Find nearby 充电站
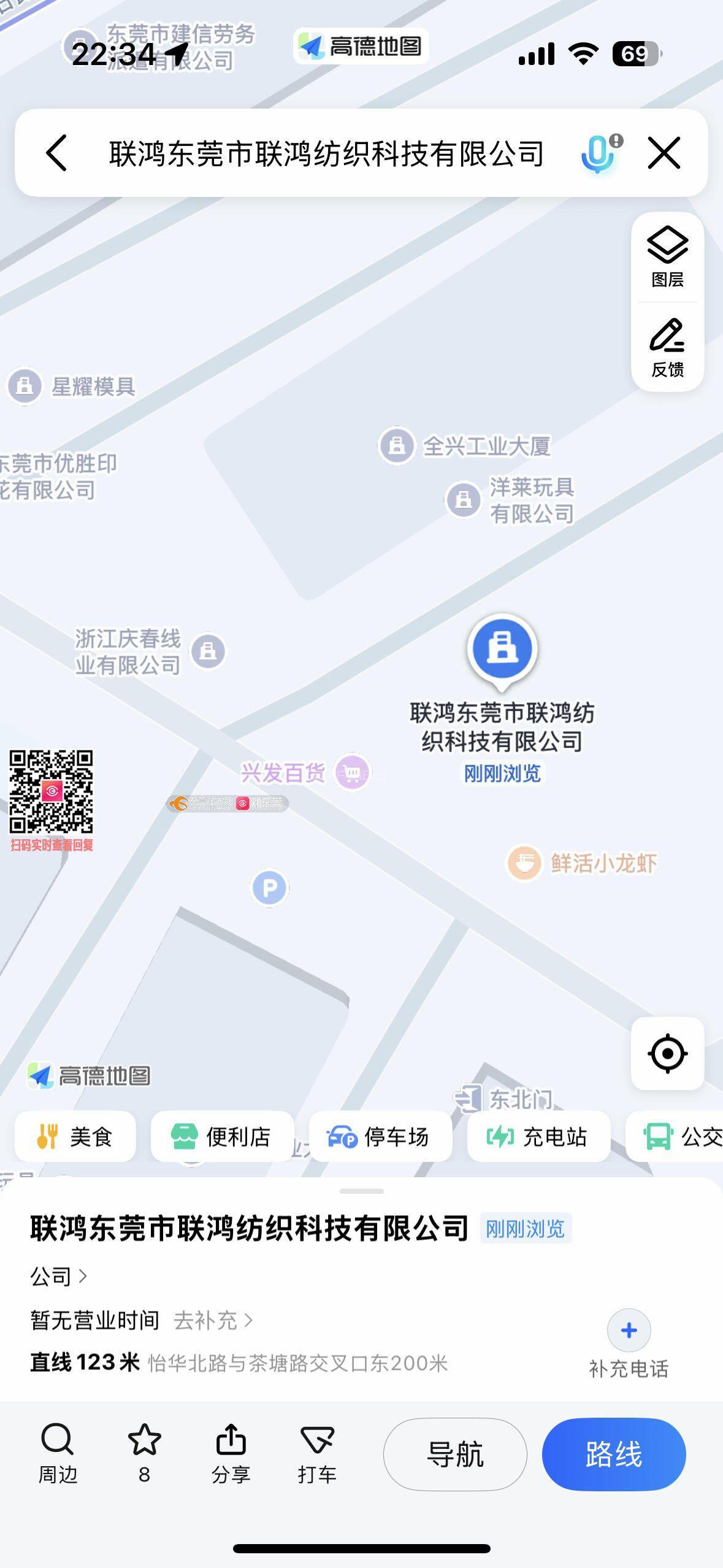Viewport: 723px width, 1568px height. (x=538, y=1137)
